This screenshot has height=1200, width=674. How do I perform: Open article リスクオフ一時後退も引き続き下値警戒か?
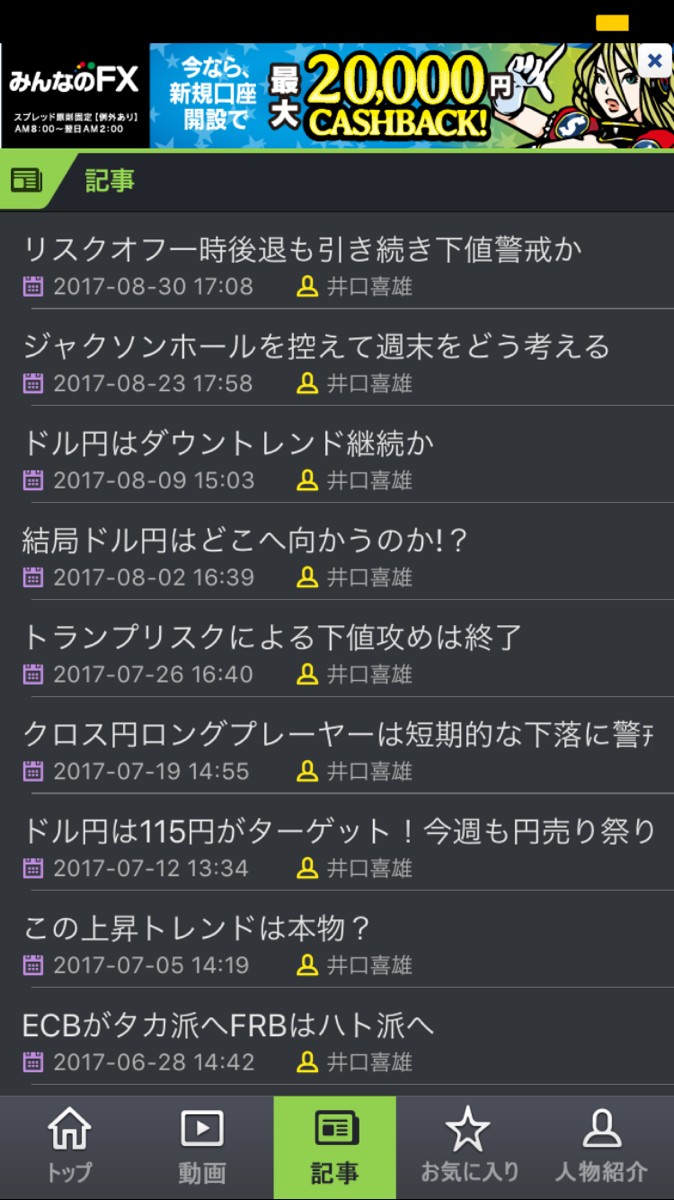click(302, 249)
